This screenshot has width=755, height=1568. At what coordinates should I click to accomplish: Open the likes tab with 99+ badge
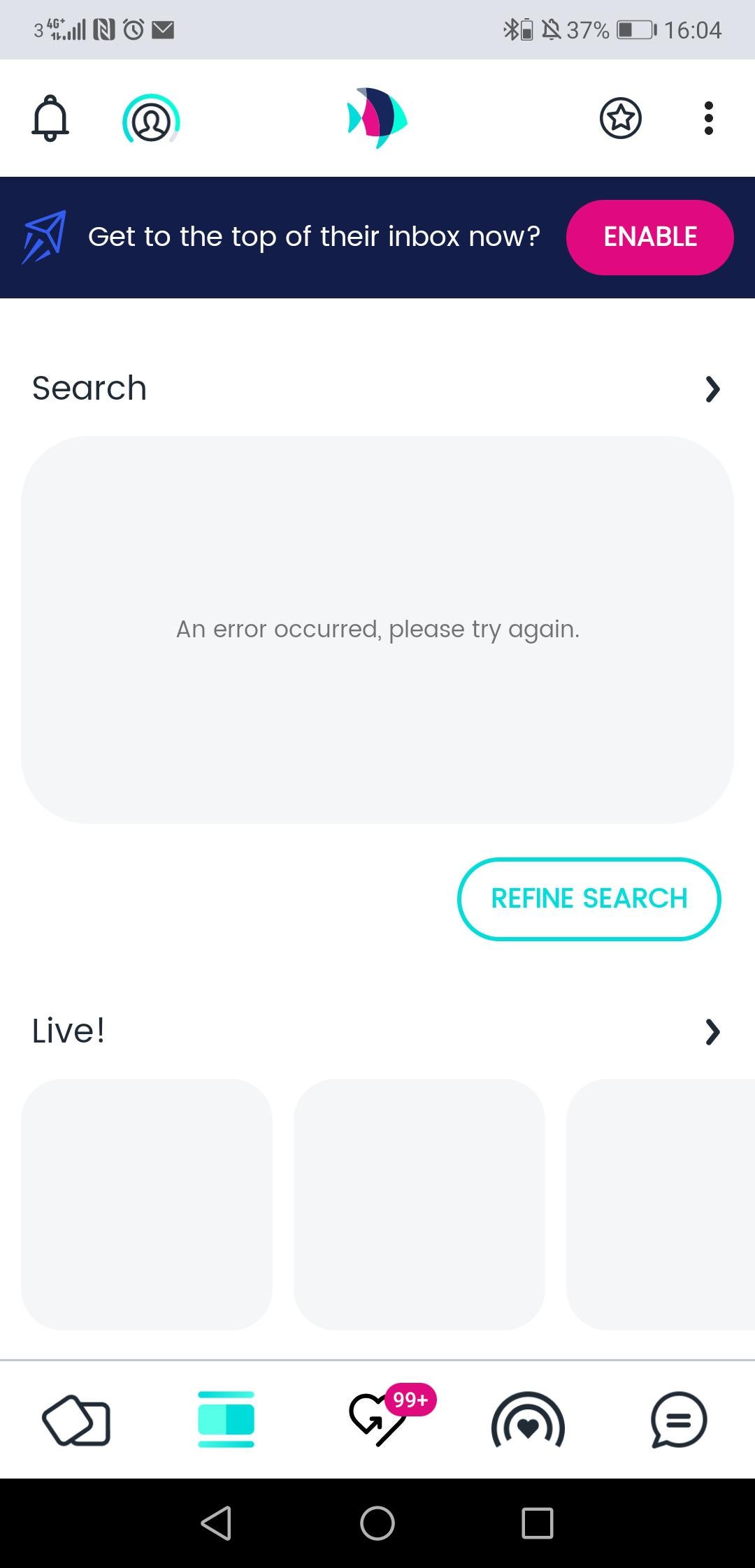pos(378,1420)
